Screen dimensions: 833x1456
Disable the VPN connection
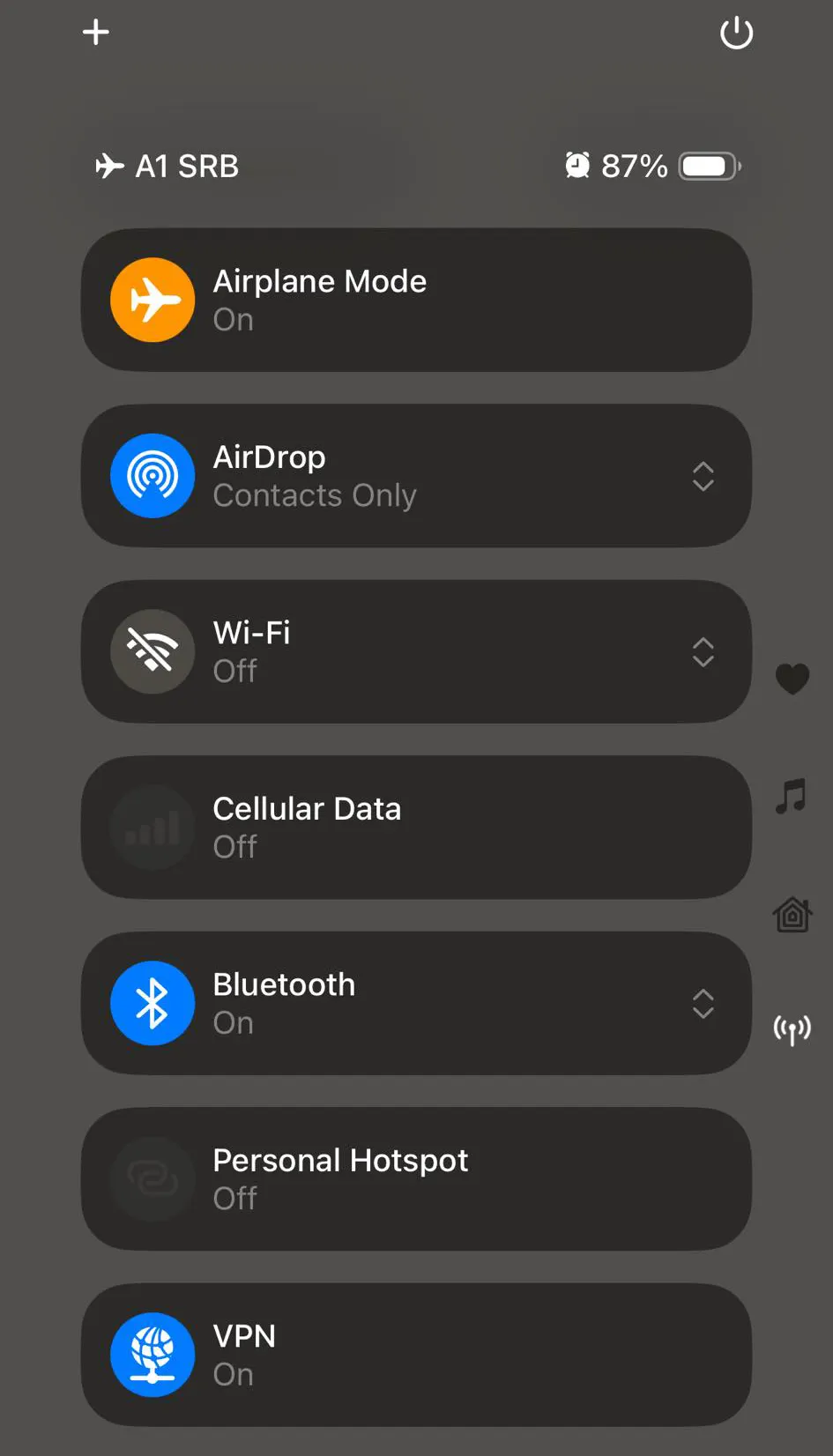pos(152,1355)
